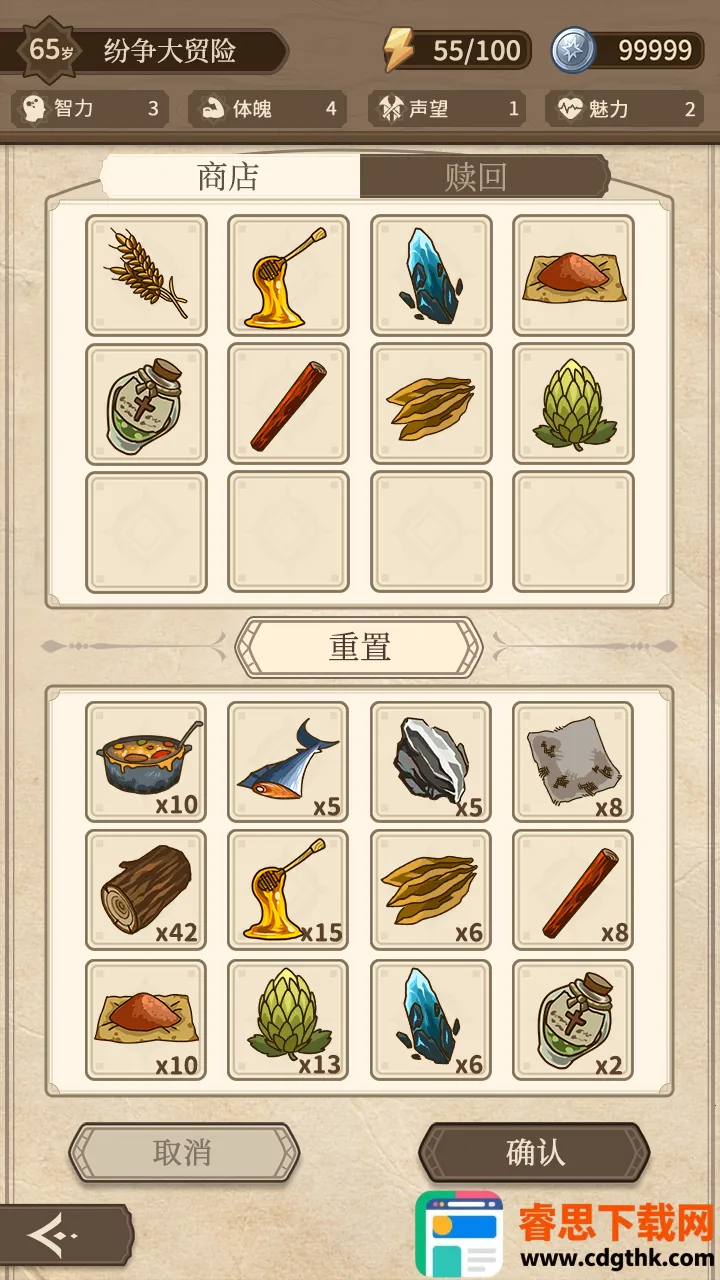Image resolution: width=720 pixels, height=1280 pixels.
Task: Select the wood log x42 in inventory
Action: (146, 890)
